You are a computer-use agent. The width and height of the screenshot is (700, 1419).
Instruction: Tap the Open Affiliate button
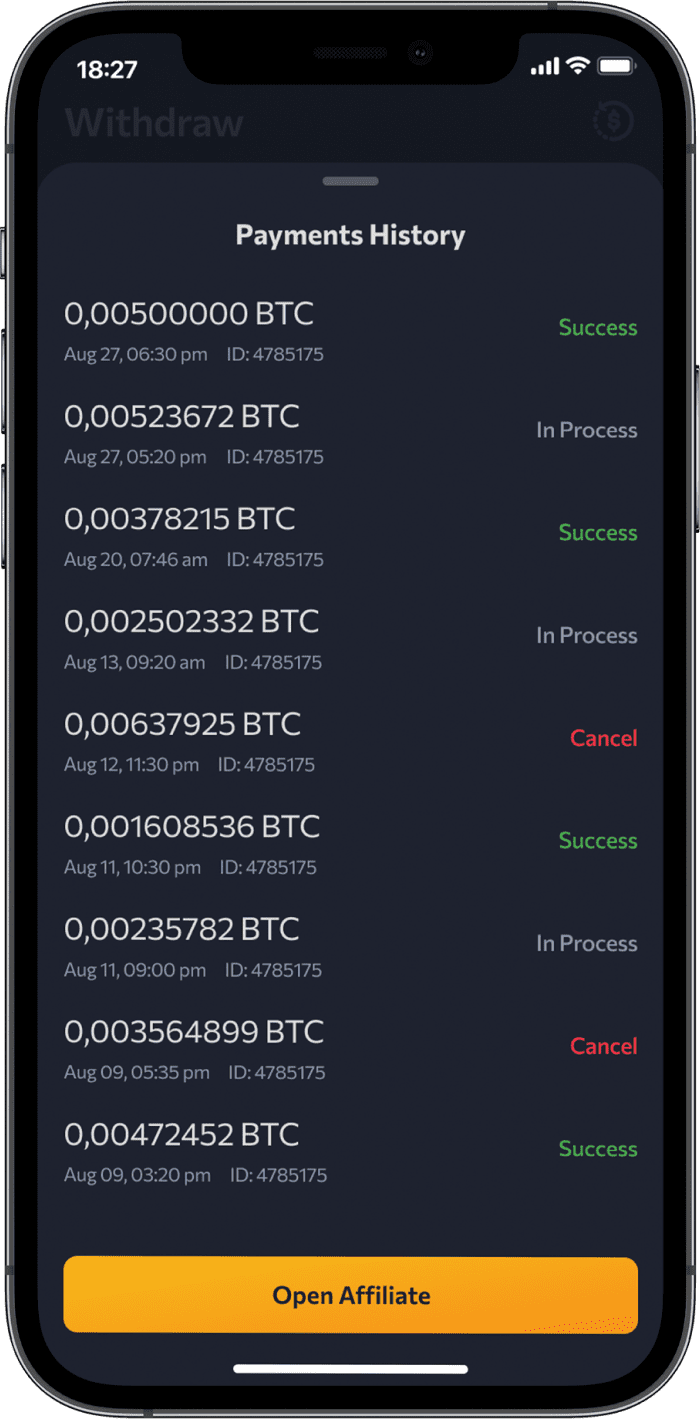point(350,1295)
